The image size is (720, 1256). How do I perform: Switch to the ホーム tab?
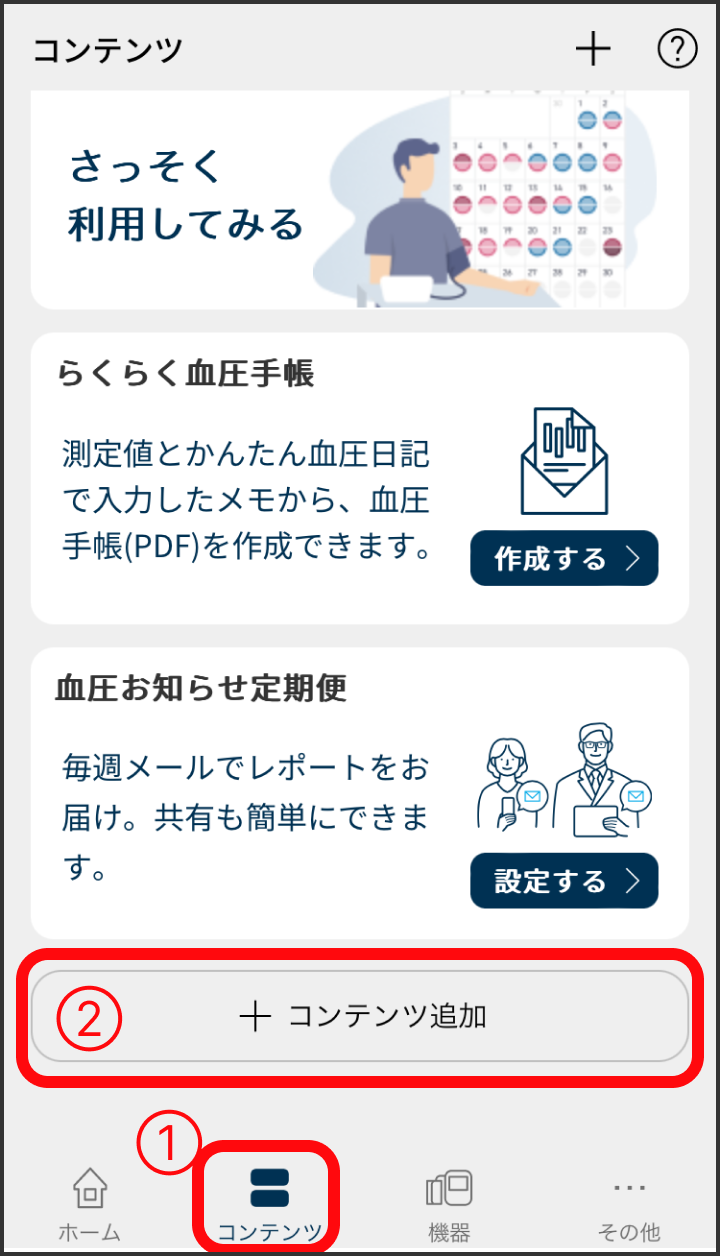coord(90,1203)
